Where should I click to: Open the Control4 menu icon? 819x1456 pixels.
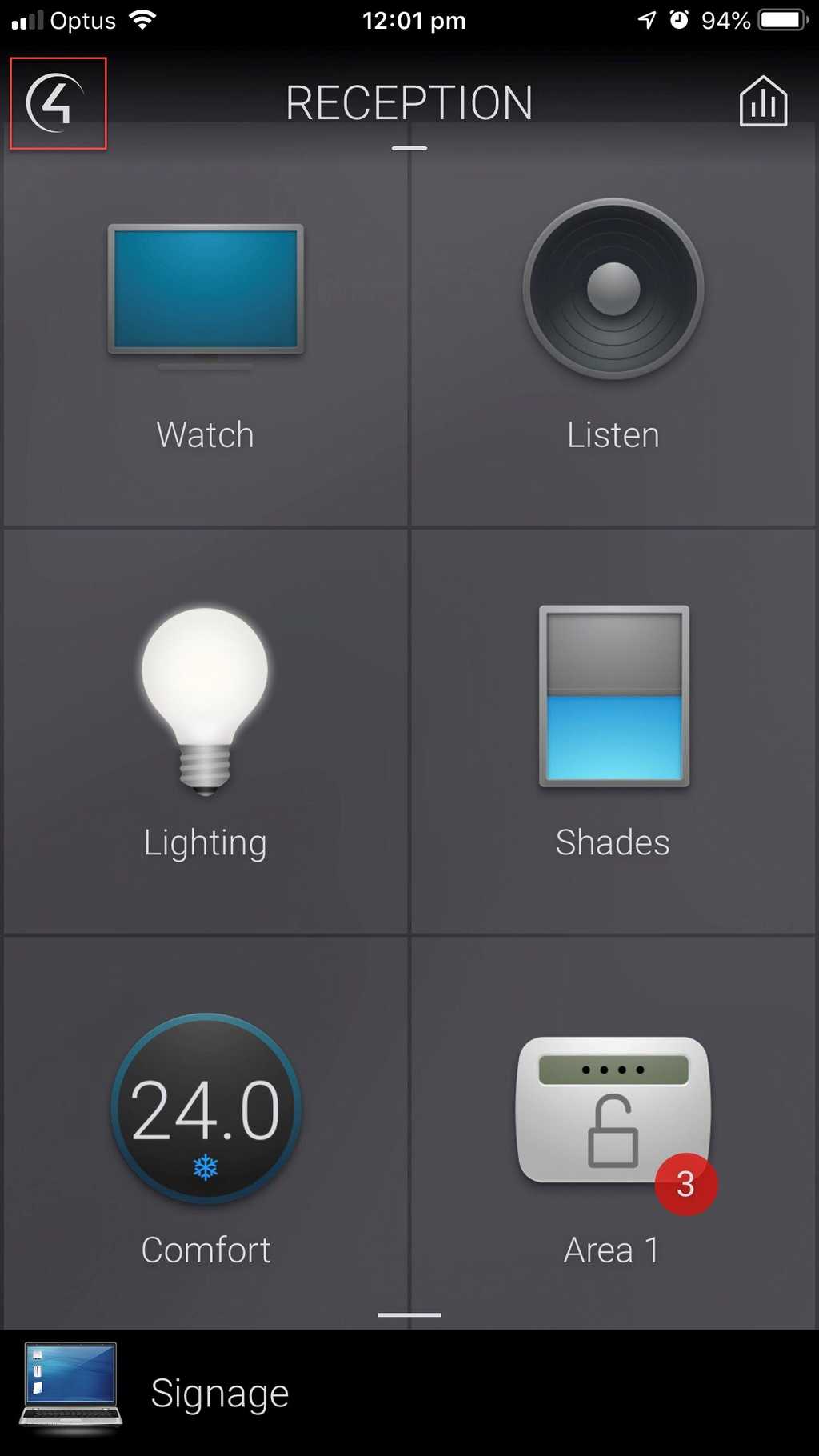[56, 103]
